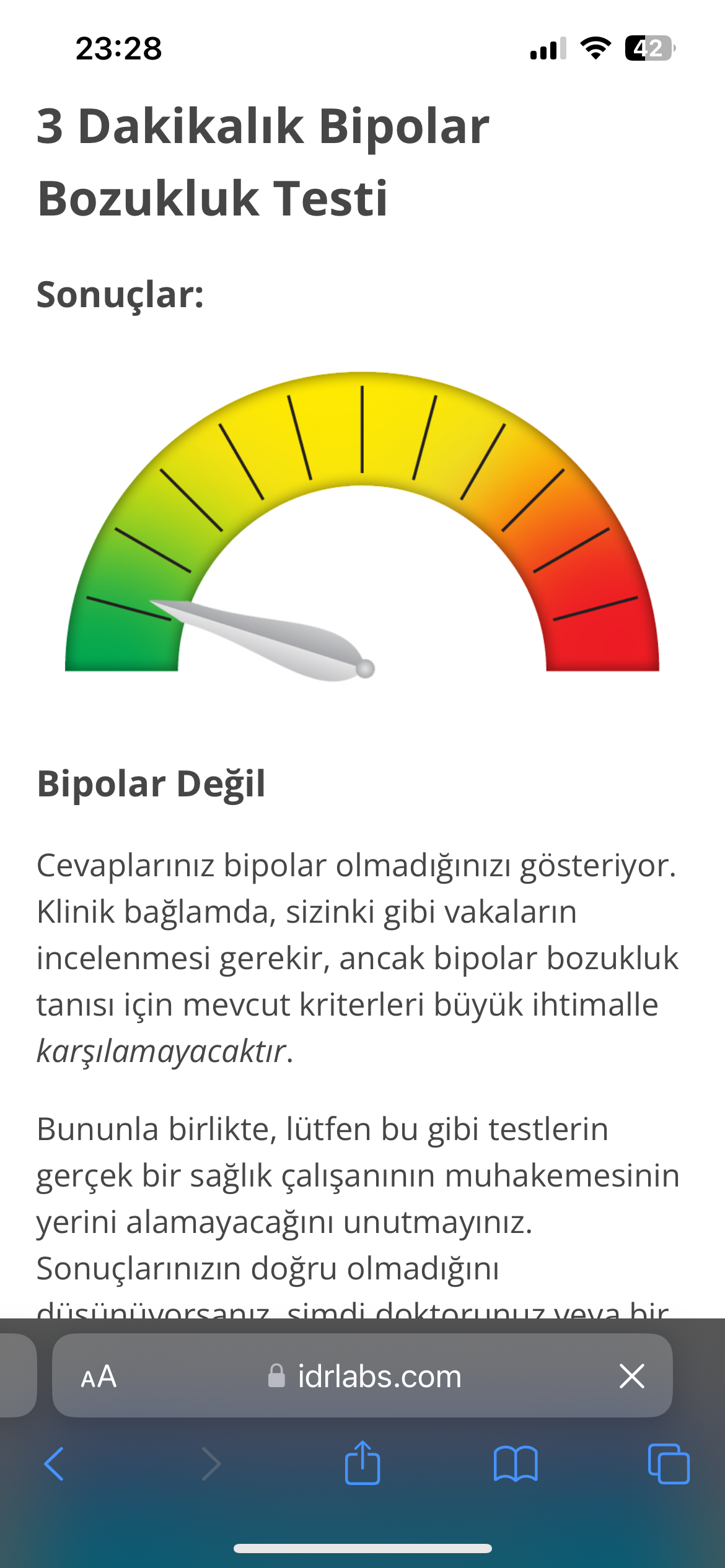Share this results page
This screenshot has width=725, height=1568.
coord(362,1462)
